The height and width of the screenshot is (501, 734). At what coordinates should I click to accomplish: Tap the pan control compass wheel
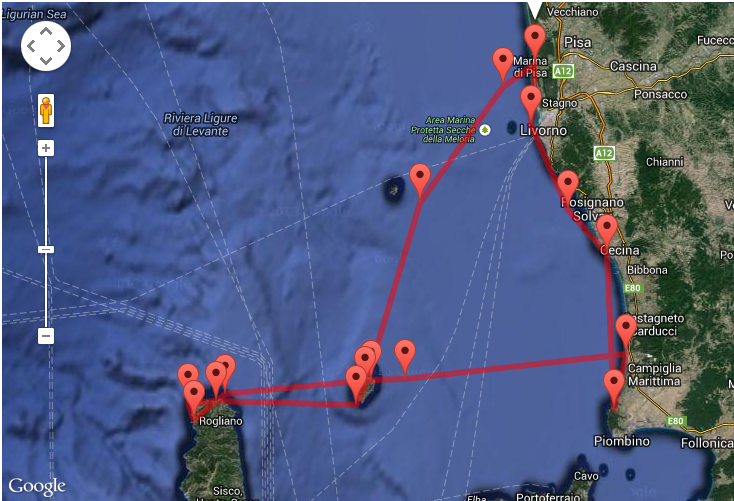click(45, 46)
